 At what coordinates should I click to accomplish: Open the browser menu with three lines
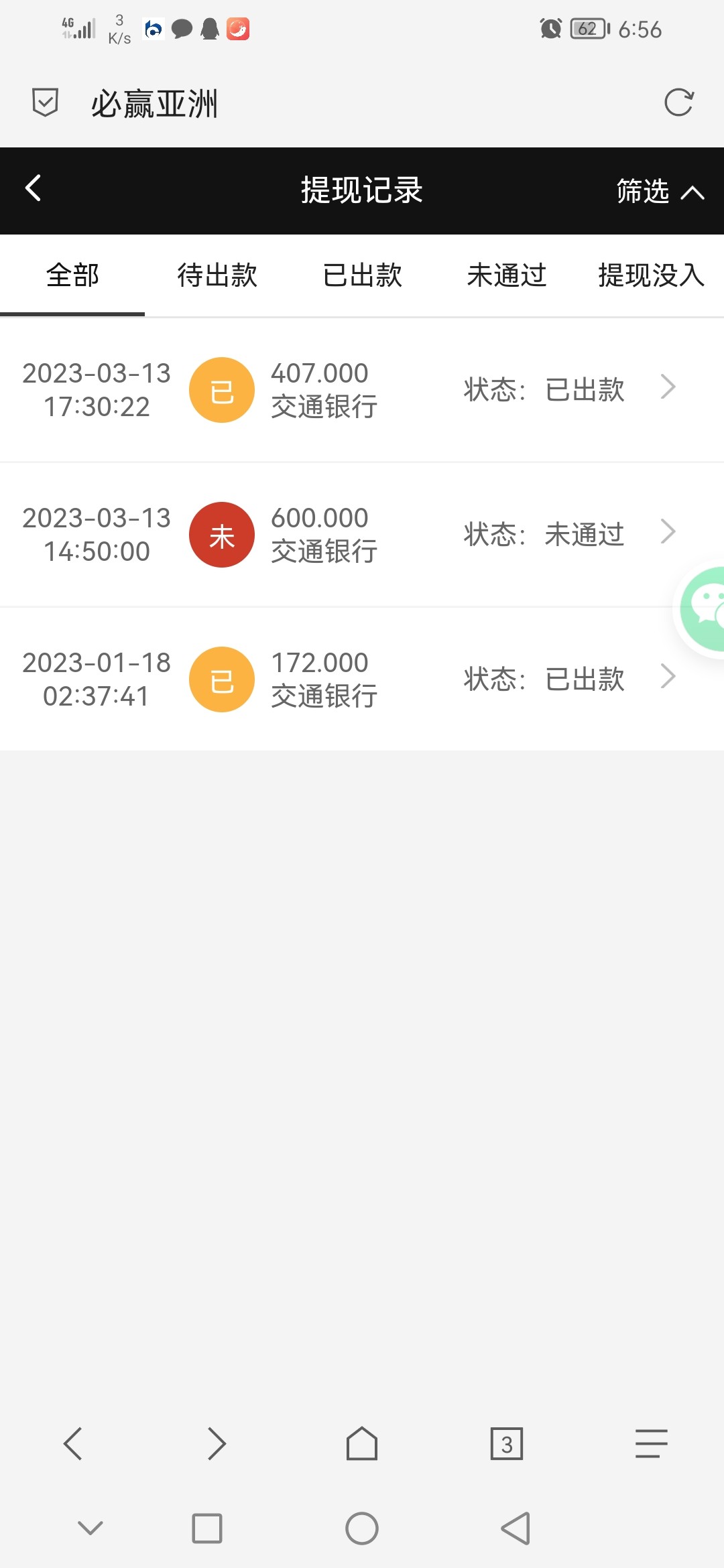pyautogui.click(x=651, y=1443)
